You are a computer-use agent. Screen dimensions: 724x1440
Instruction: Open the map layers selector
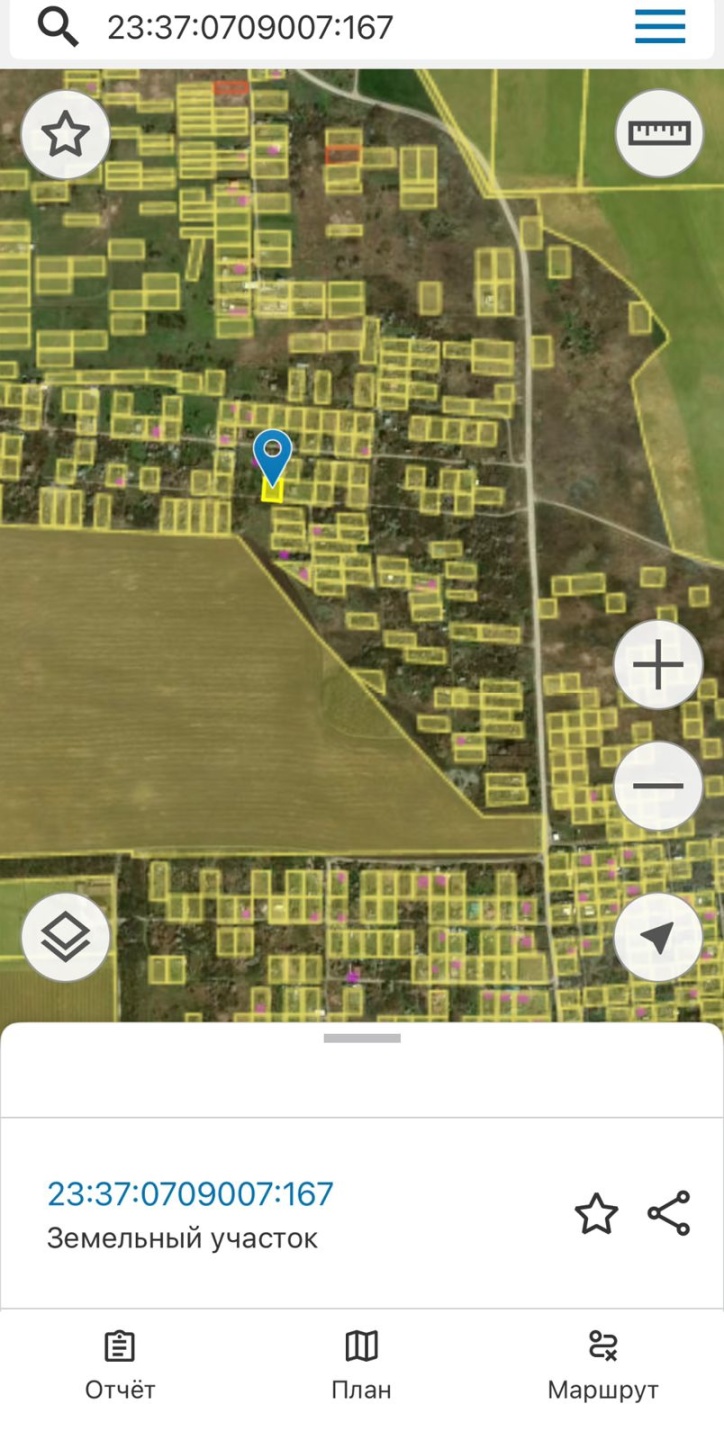coord(66,936)
